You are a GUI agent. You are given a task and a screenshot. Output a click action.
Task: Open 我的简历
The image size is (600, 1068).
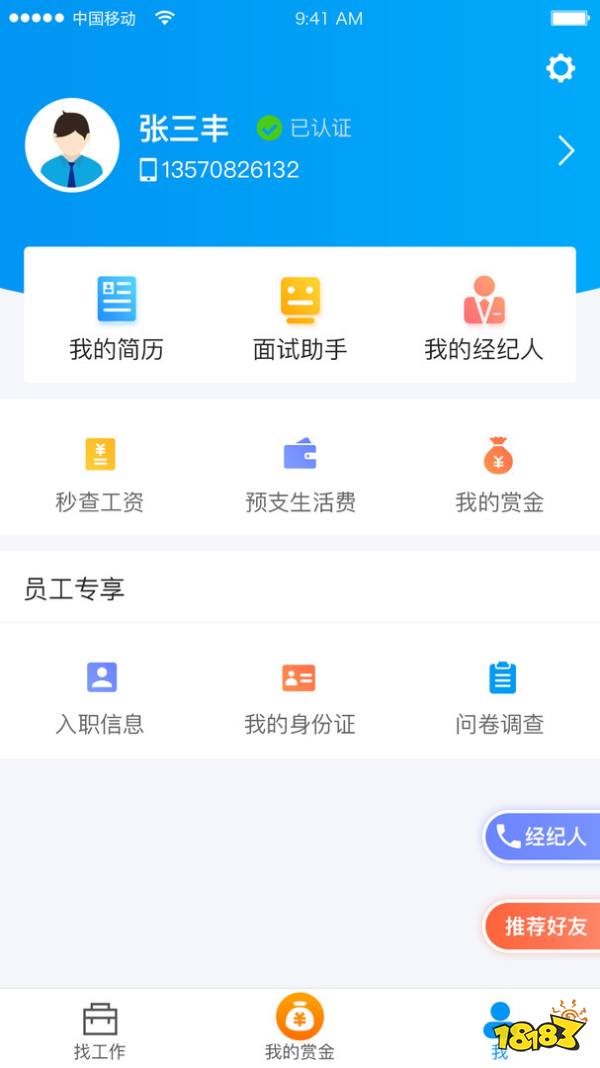click(116, 318)
